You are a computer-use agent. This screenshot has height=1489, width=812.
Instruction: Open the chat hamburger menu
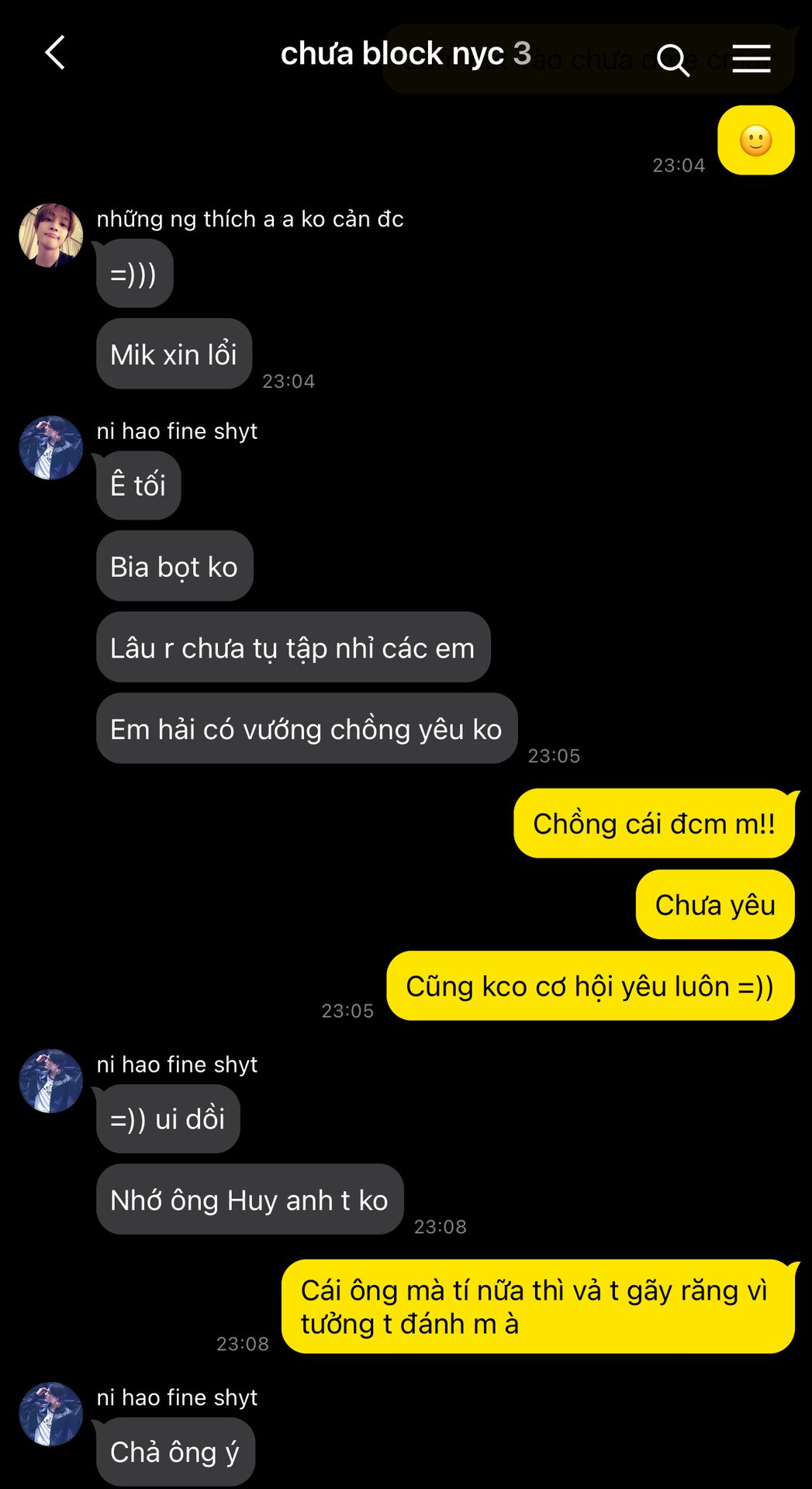(751, 59)
